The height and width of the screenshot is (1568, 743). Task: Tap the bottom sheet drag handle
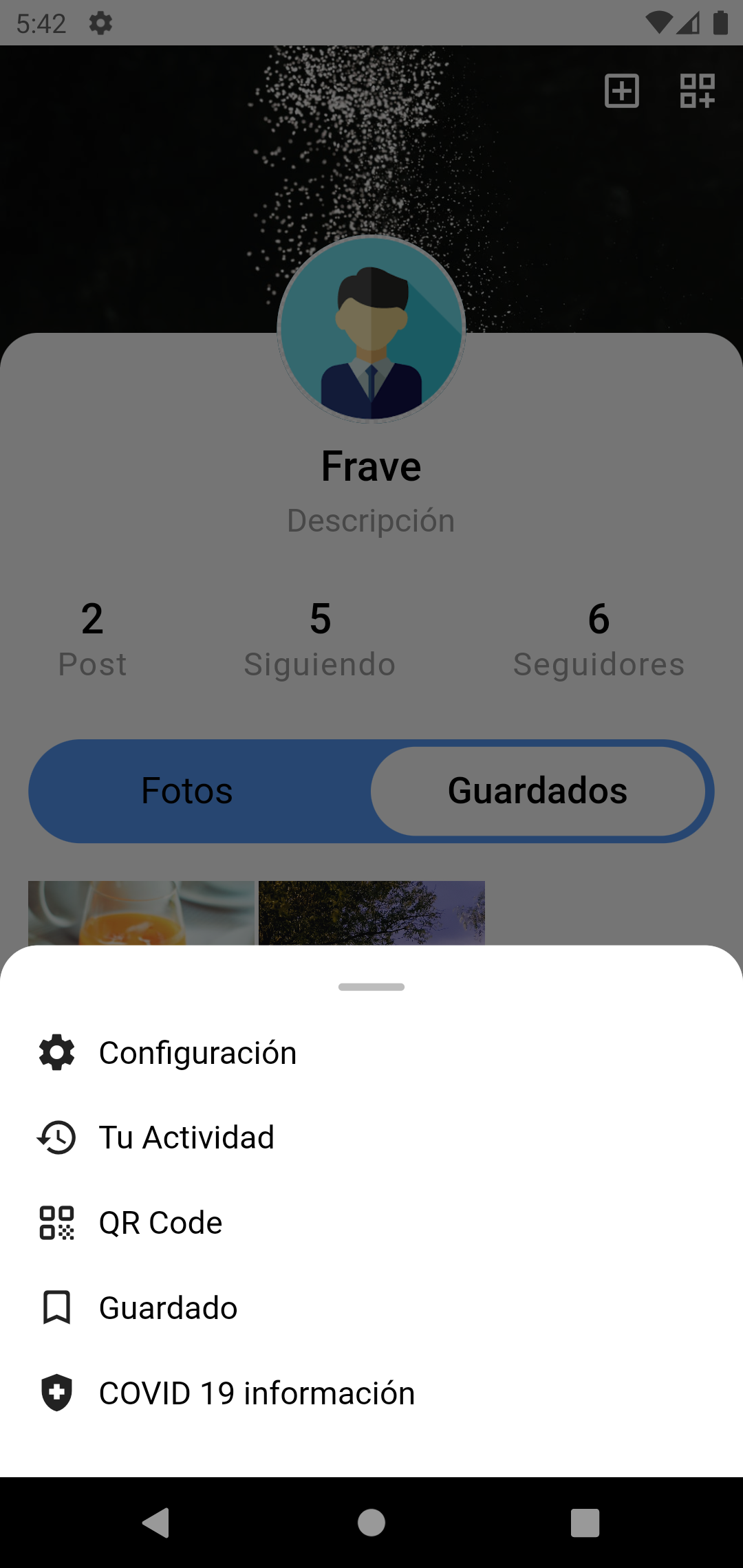[x=371, y=987]
